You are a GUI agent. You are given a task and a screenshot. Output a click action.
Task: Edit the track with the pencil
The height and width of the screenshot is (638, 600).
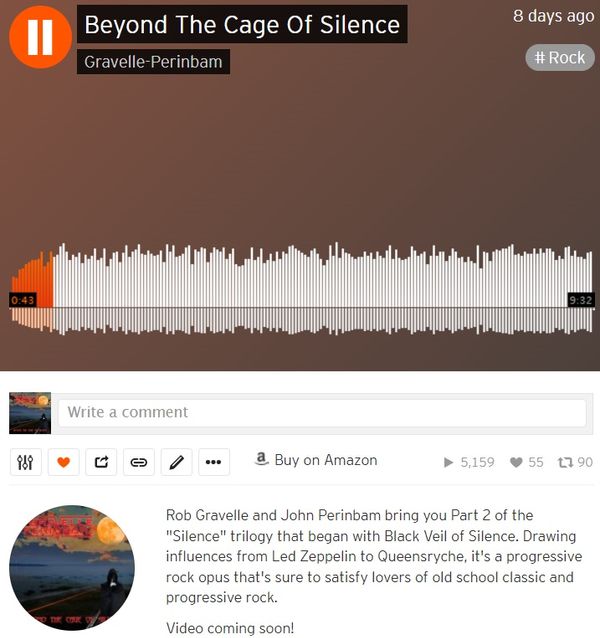176,462
